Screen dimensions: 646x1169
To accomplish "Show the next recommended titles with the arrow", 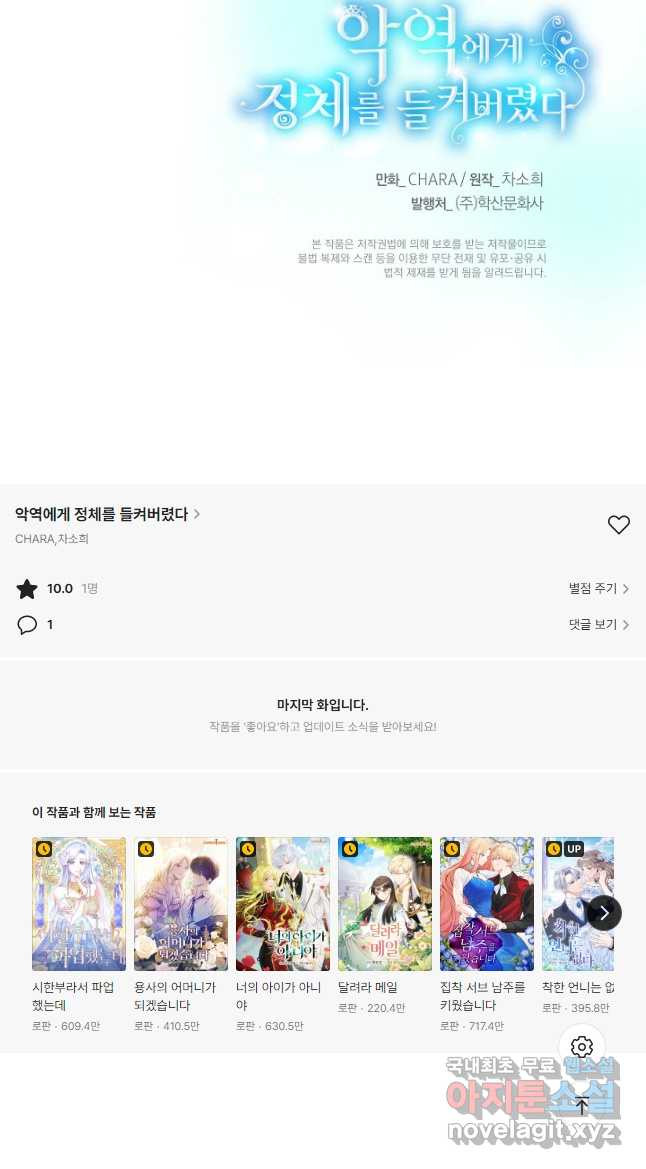I will click(x=604, y=913).
